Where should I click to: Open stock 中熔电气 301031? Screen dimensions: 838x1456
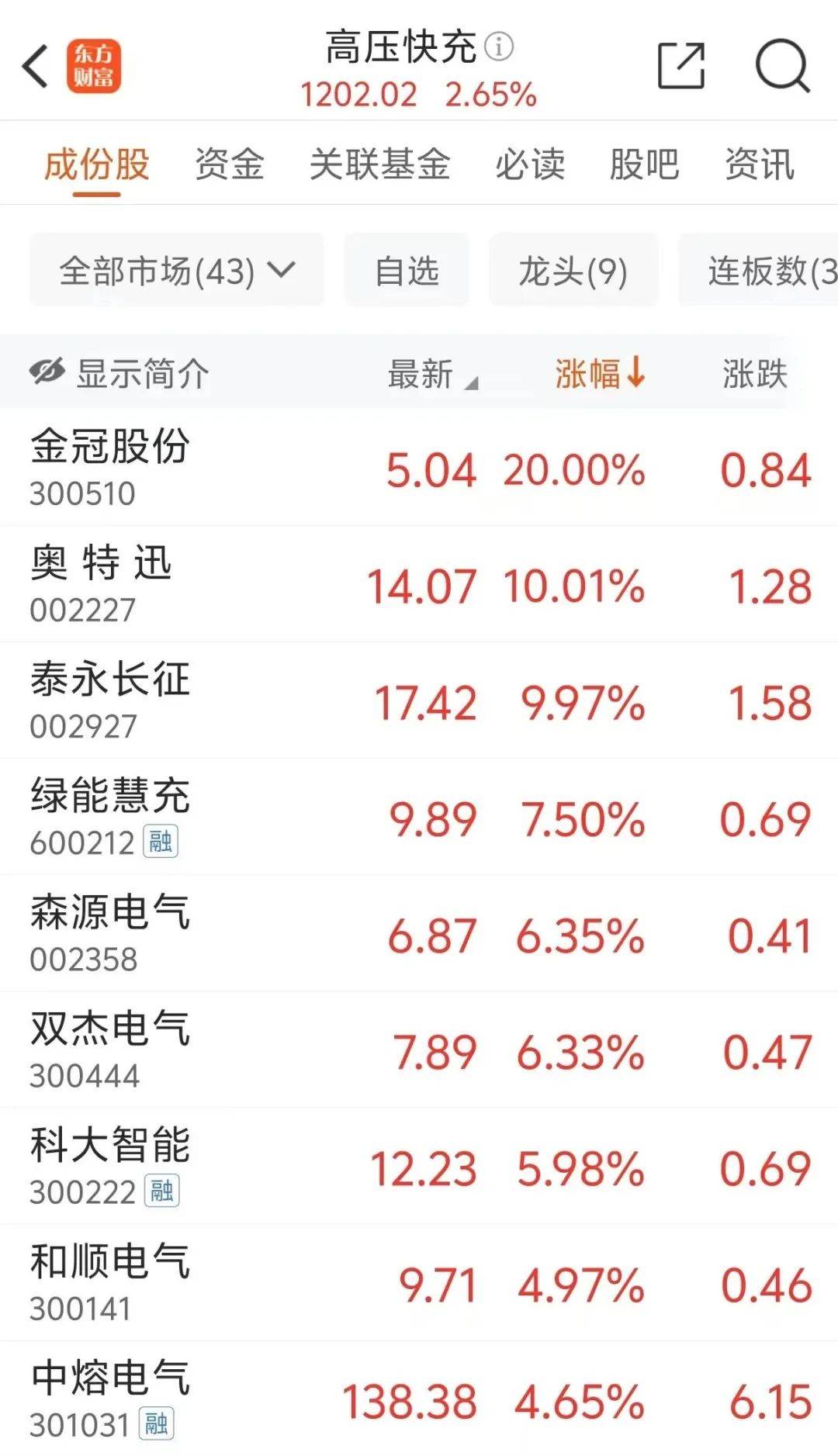tap(419, 1399)
